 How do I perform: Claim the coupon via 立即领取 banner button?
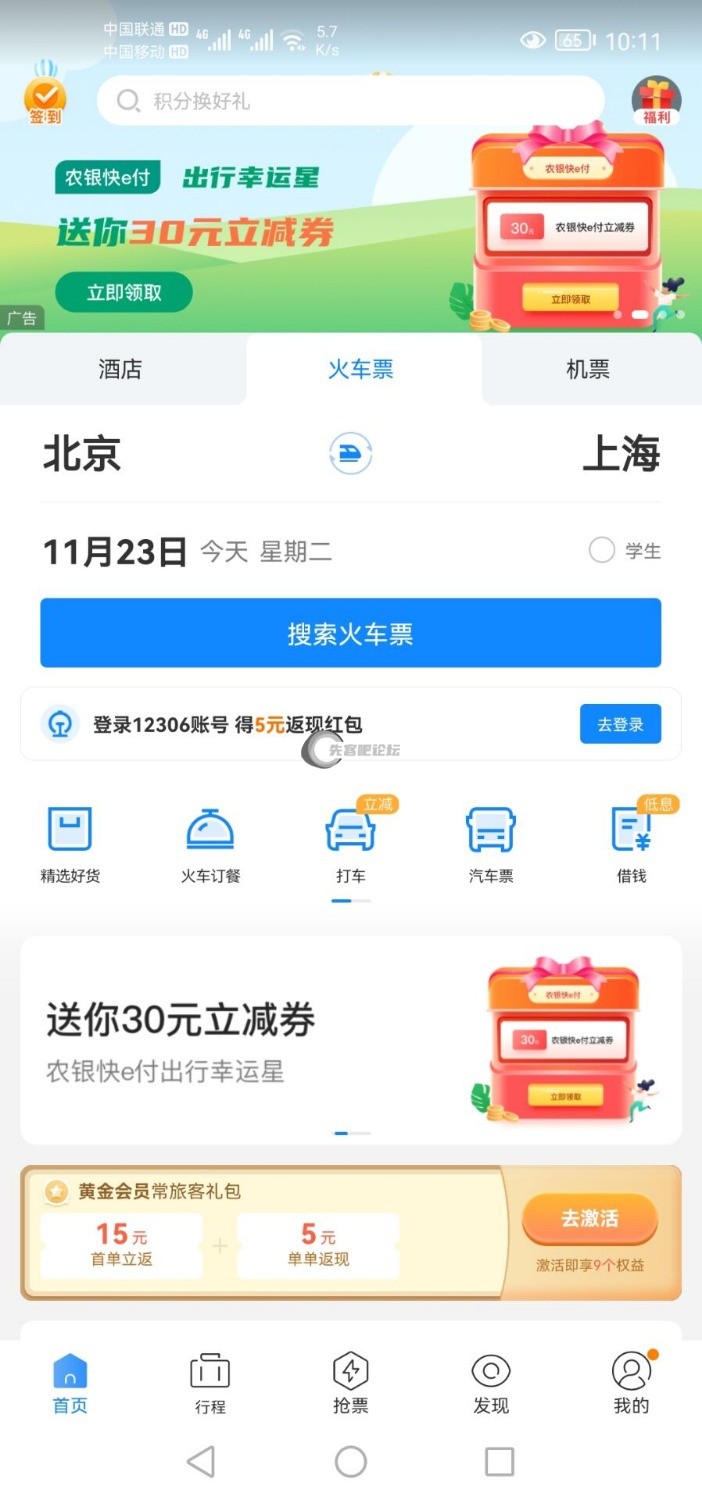point(124,292)
